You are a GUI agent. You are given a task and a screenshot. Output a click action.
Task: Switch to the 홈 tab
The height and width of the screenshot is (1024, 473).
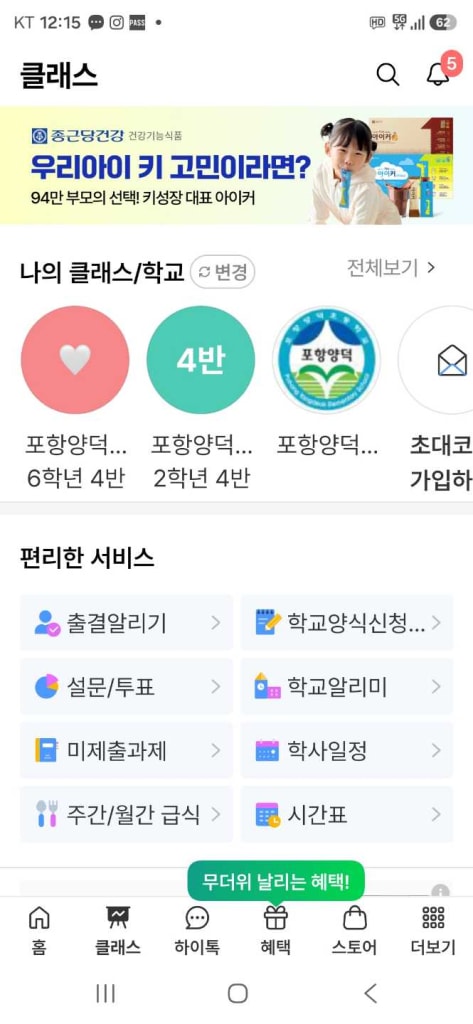tap(39, 930)
